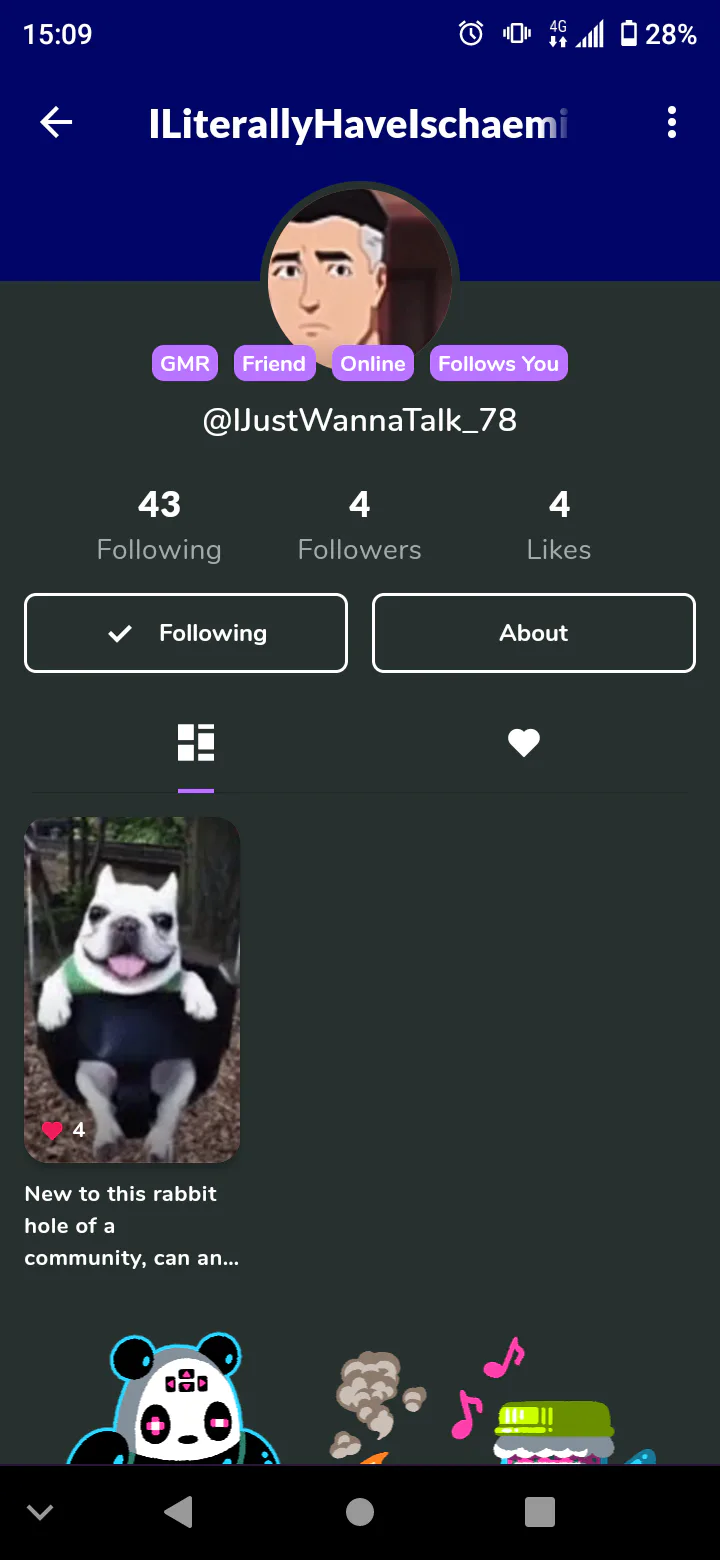The image size is (720, 1560).
Task: Tap the down chevron in navigation bar
Action: pos(40,1512)
